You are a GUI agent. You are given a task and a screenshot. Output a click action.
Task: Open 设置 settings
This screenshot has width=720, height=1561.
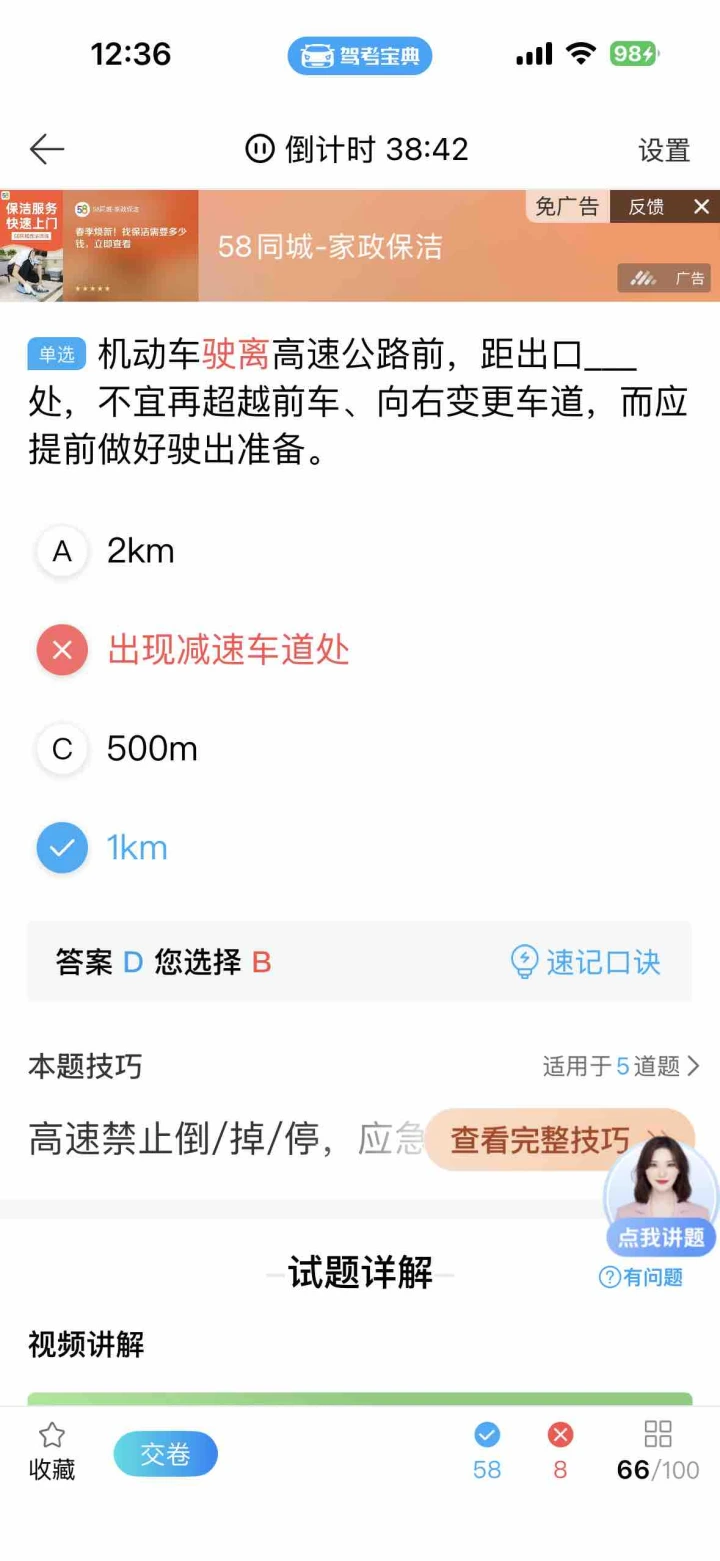664,151
